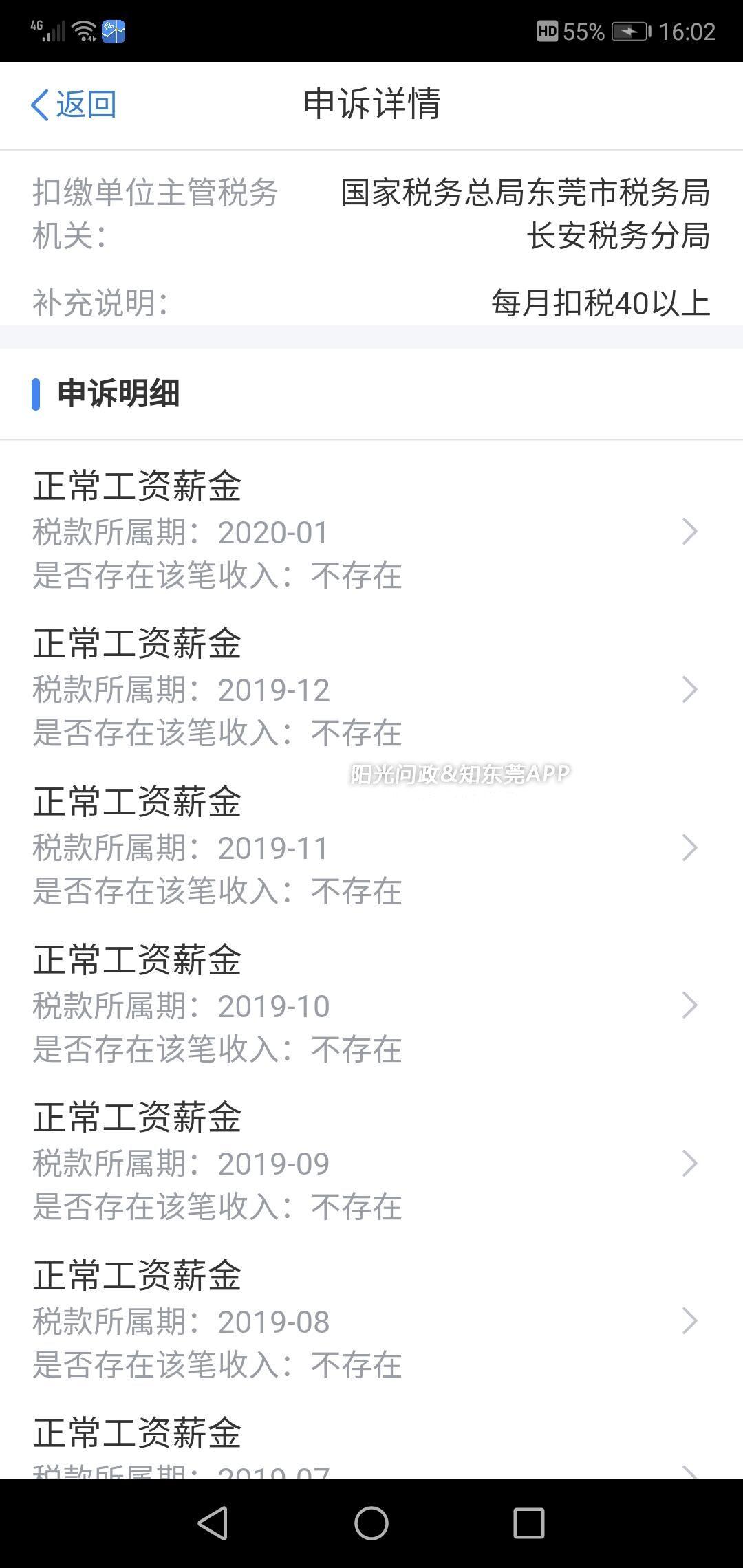Tap the 返回 back button
The image size is (743, 1568).
[74, 105]
